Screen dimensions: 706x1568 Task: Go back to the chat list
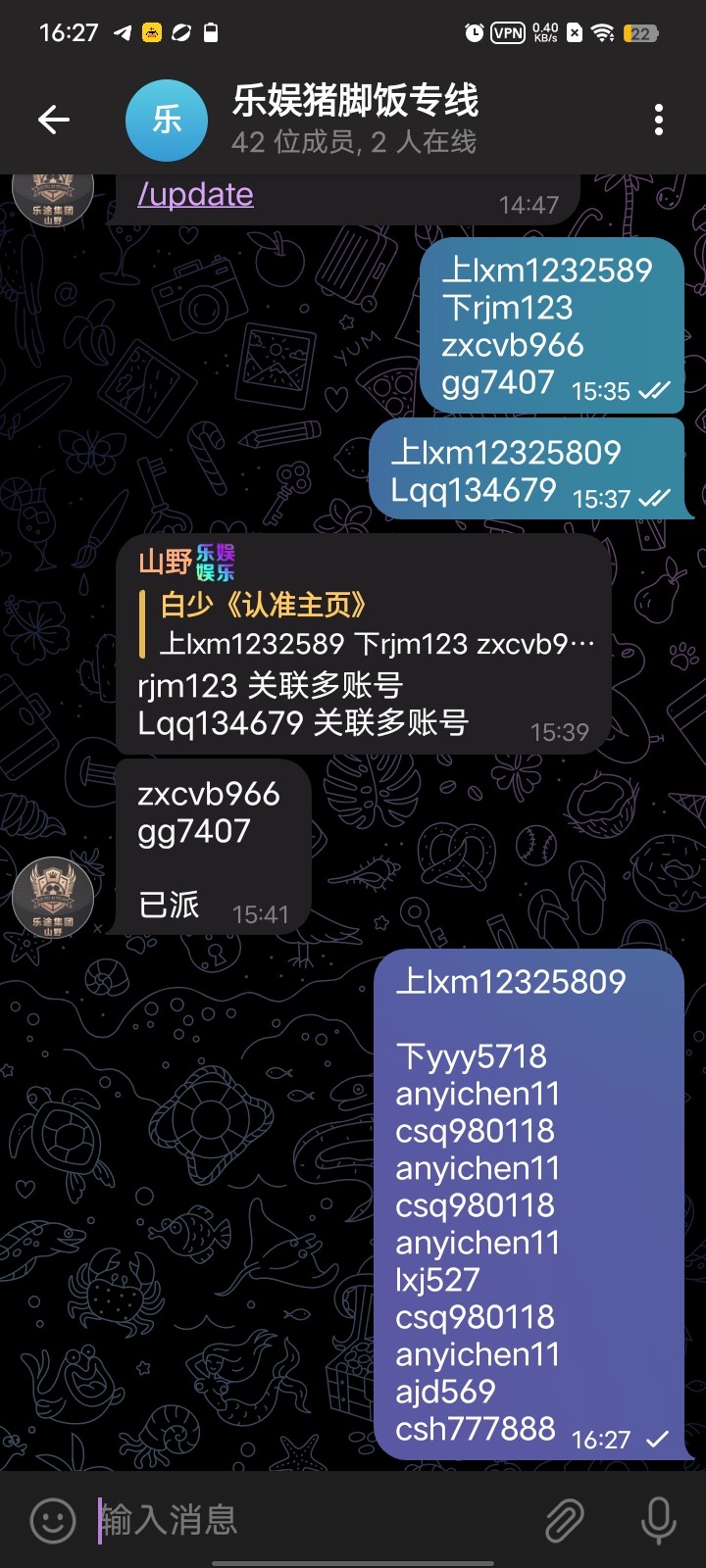click(54, 121)
